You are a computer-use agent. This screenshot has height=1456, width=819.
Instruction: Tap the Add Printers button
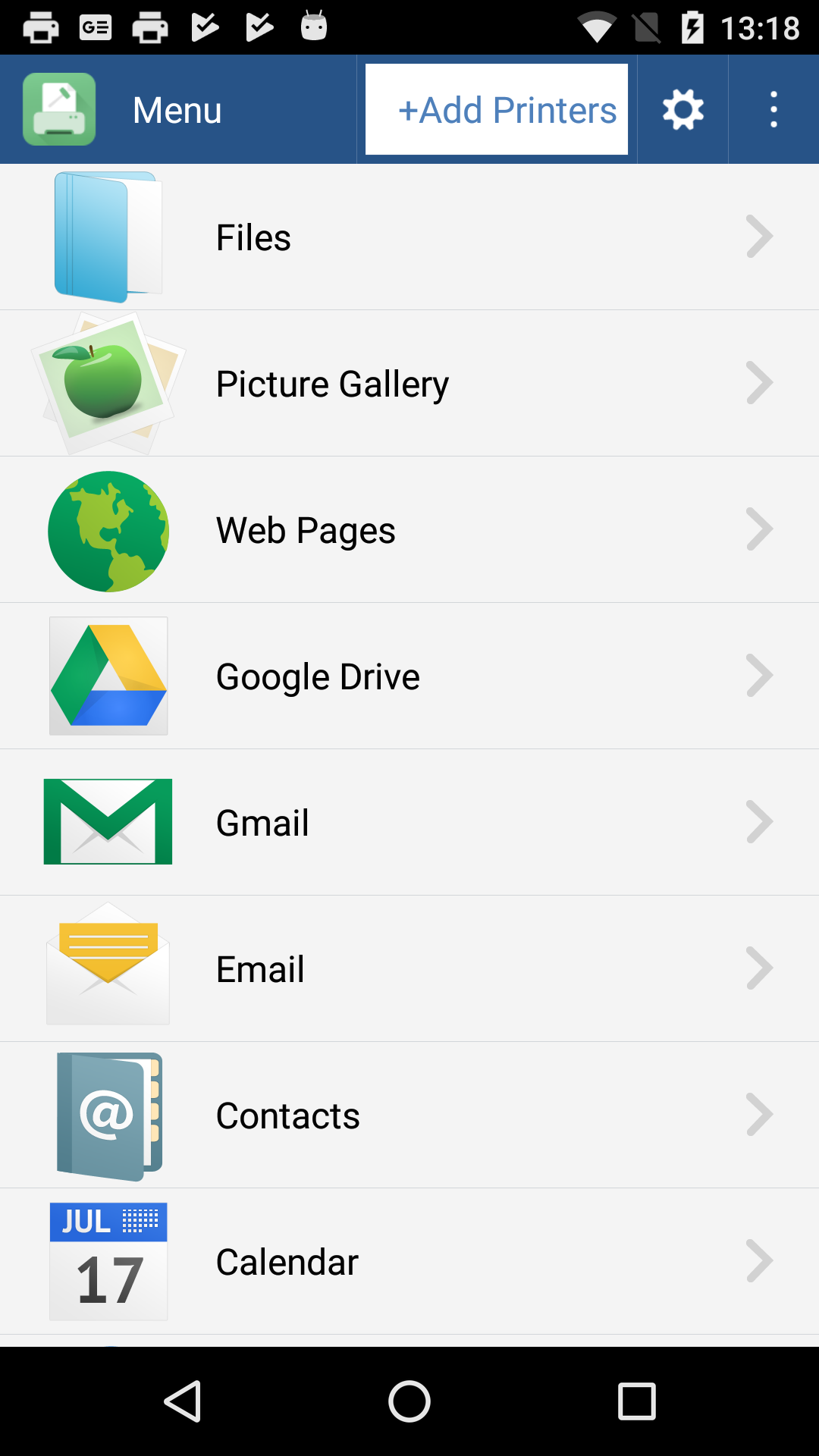tap(497, 109)
